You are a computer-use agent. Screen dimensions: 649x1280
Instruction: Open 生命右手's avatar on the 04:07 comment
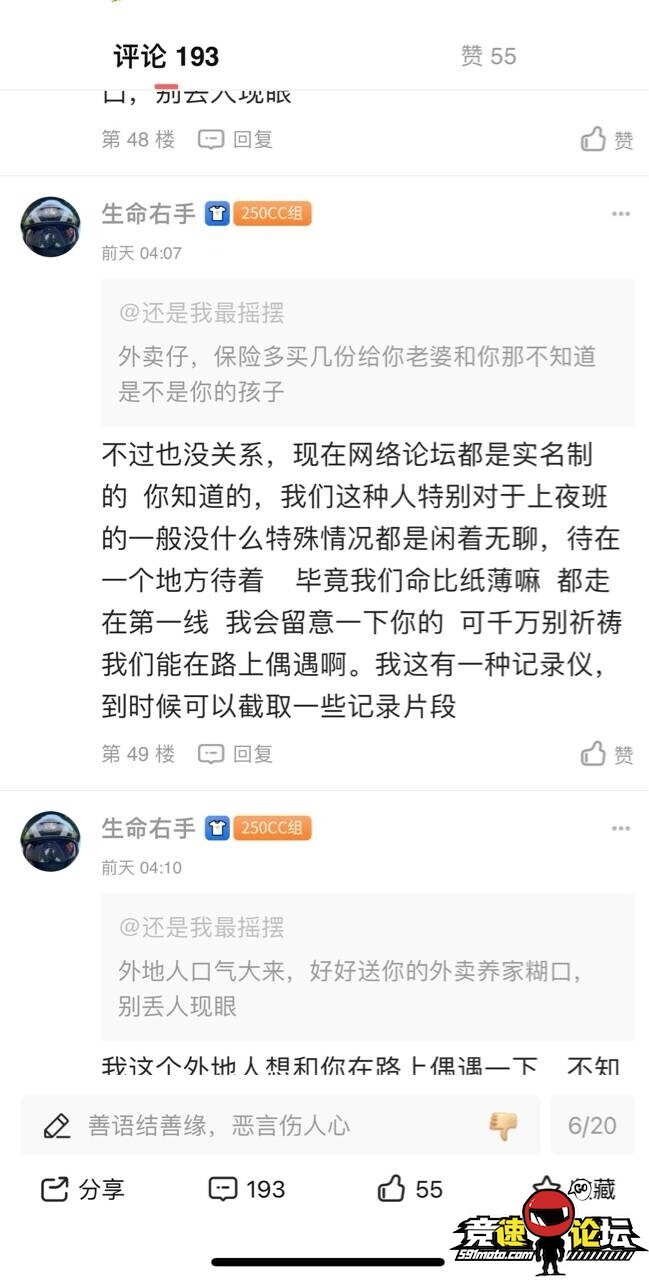tap(50, 227)
